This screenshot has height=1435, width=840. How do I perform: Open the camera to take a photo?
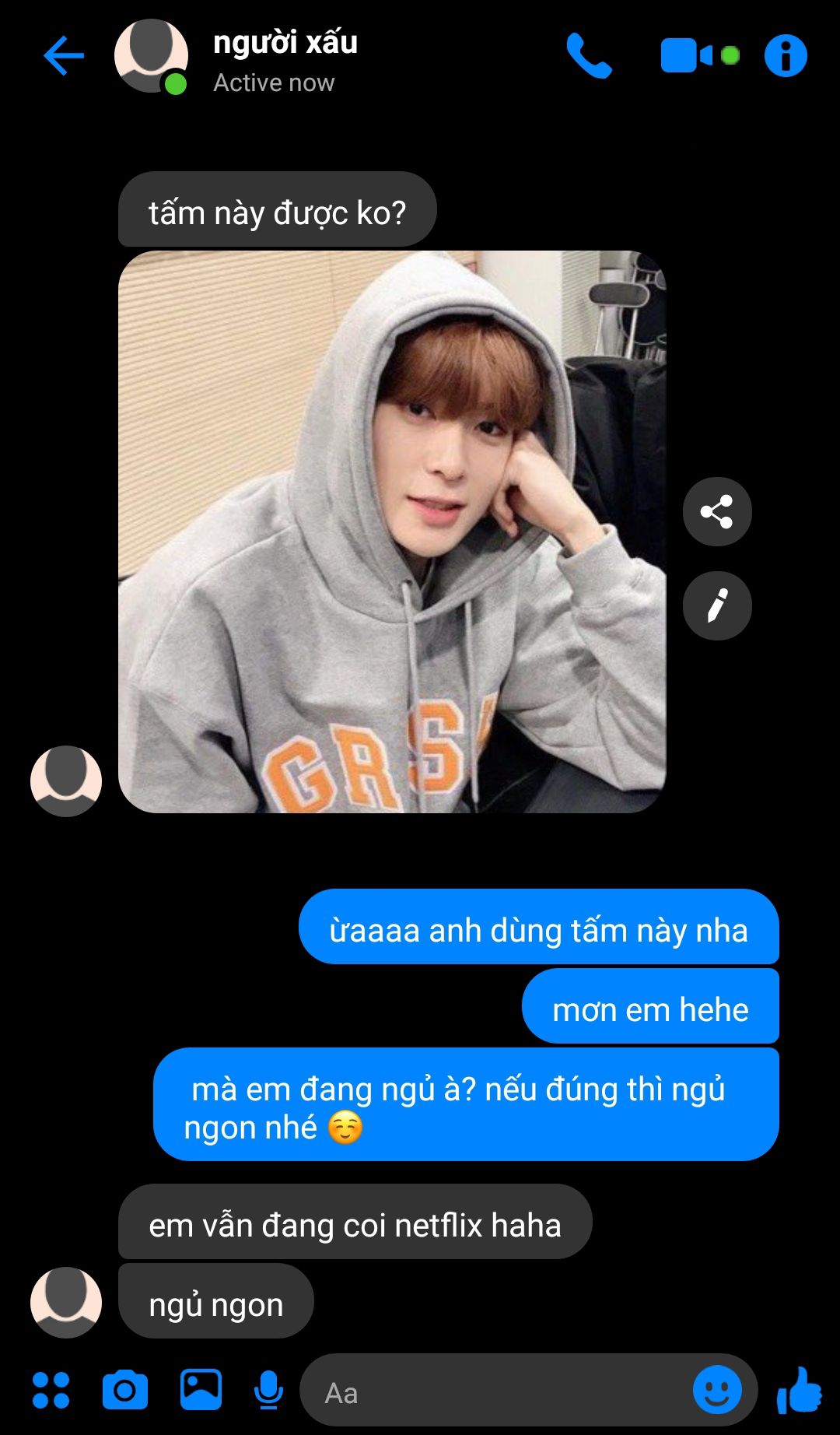tap(125, 1391)
